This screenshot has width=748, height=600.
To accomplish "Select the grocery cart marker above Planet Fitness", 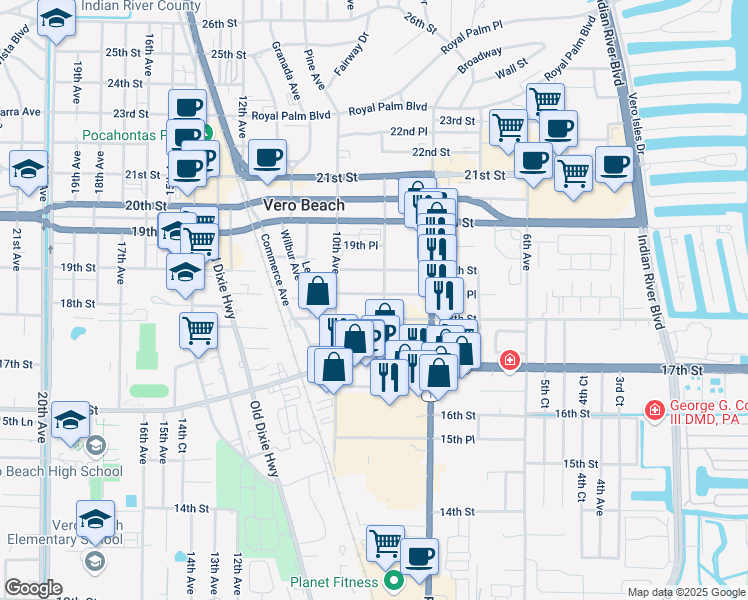I will (x=385, y=544).
